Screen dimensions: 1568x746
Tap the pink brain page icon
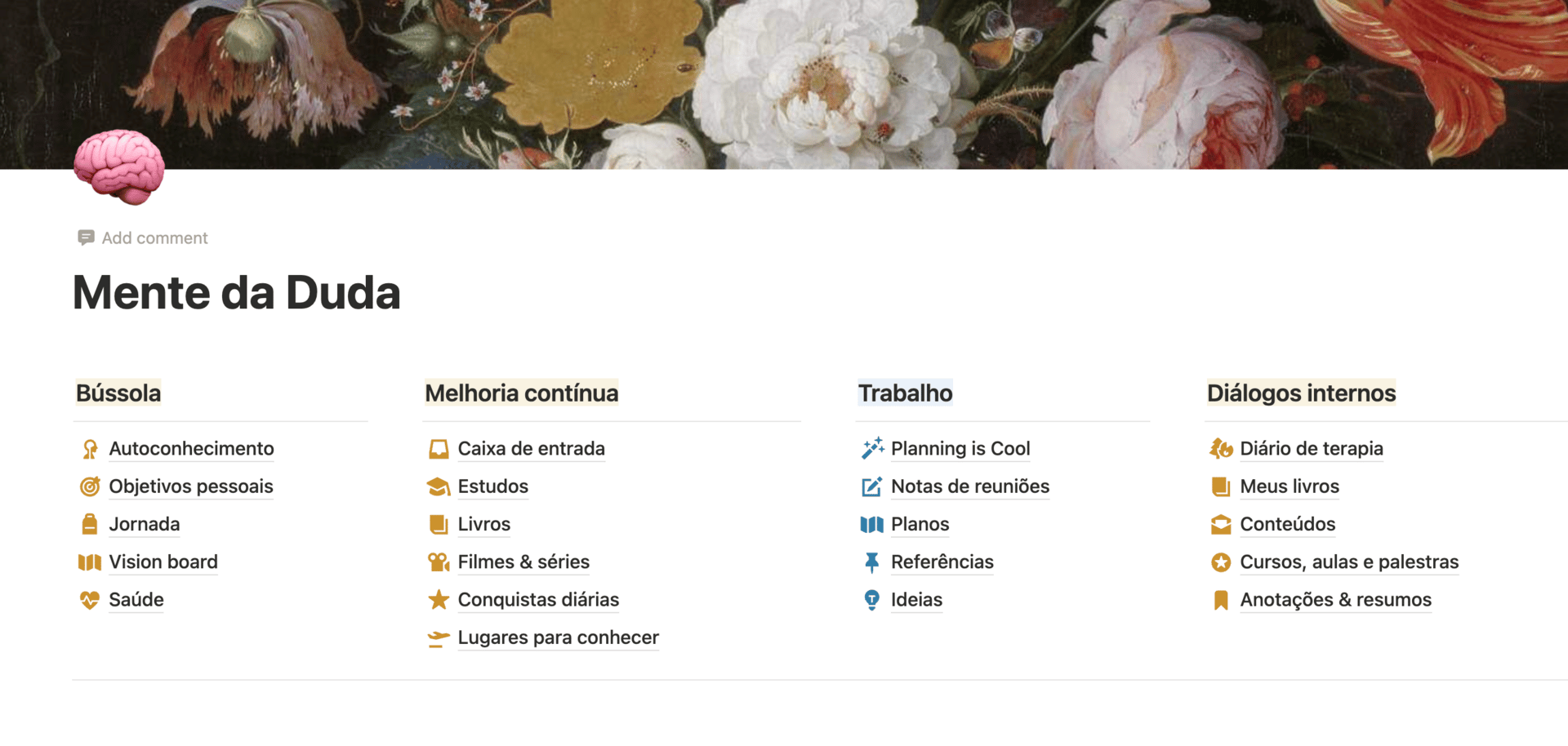coord(119,167)
